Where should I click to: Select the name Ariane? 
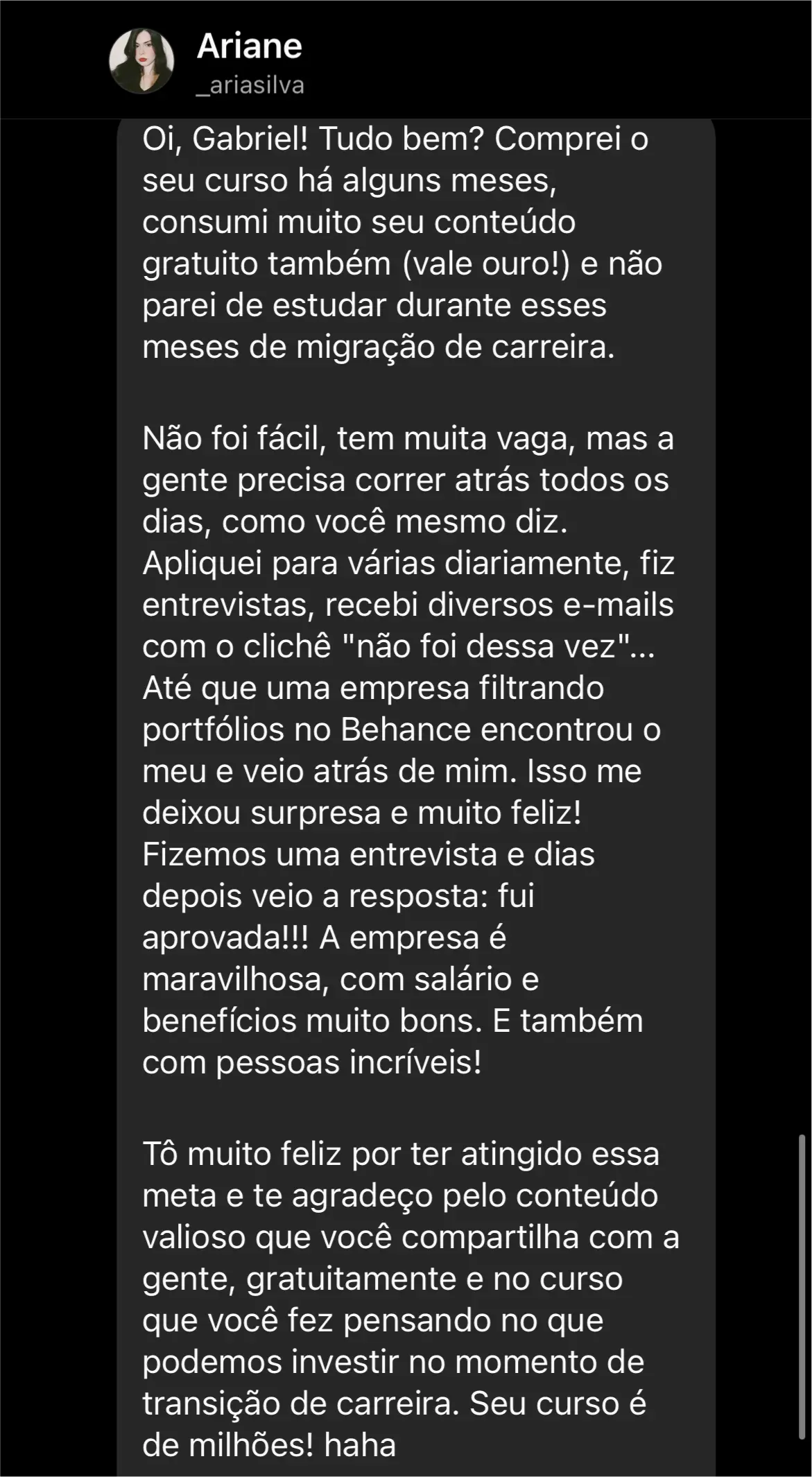point(250,46)
